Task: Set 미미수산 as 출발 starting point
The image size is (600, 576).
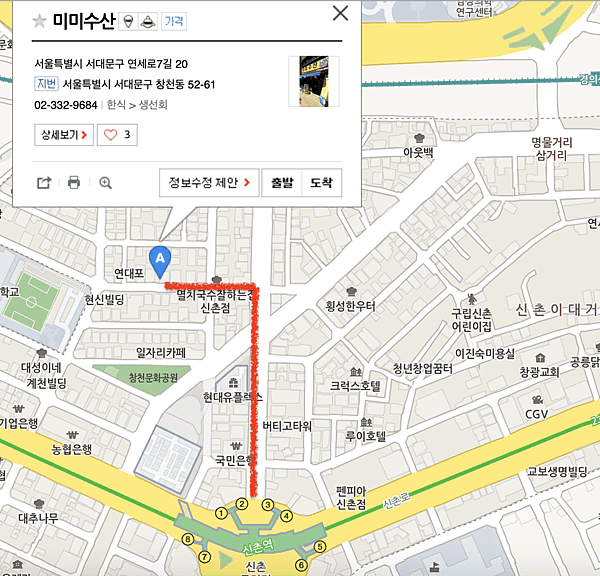Action: pyautogui.click(x=280, y=183)
